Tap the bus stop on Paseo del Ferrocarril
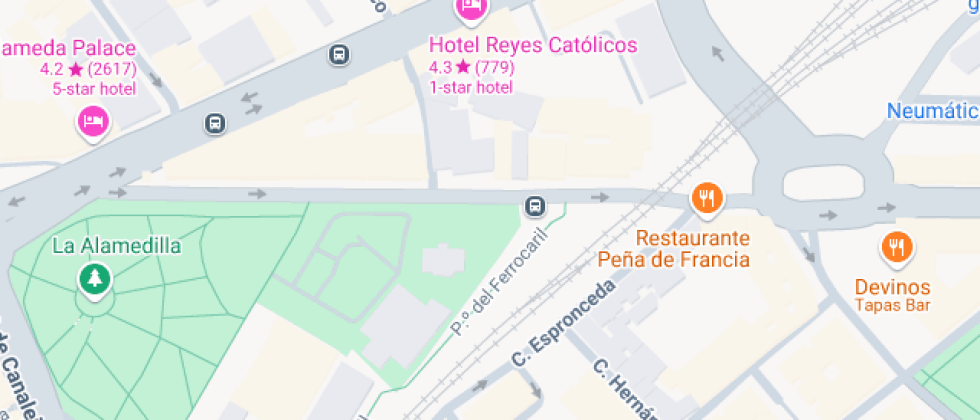Viewport: 980px width, 420px height. click(x=535, y=207)
